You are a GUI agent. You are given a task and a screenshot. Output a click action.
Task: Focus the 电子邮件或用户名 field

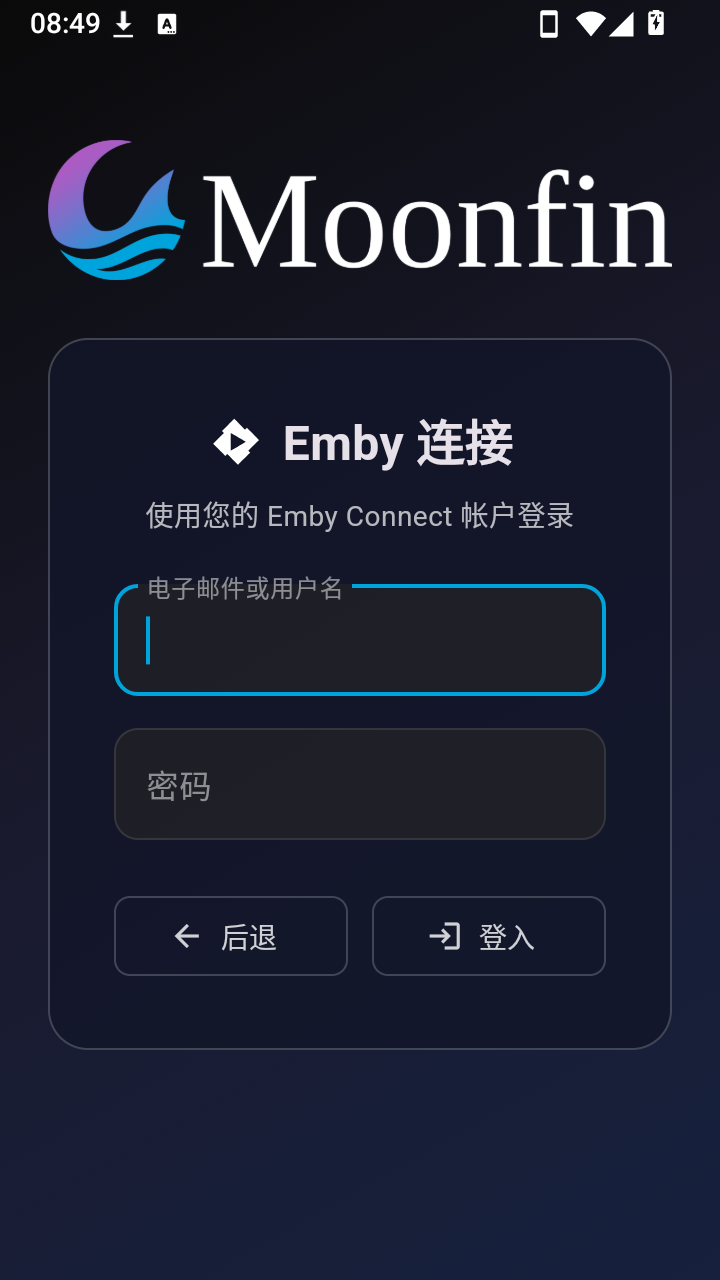[360, 640]
